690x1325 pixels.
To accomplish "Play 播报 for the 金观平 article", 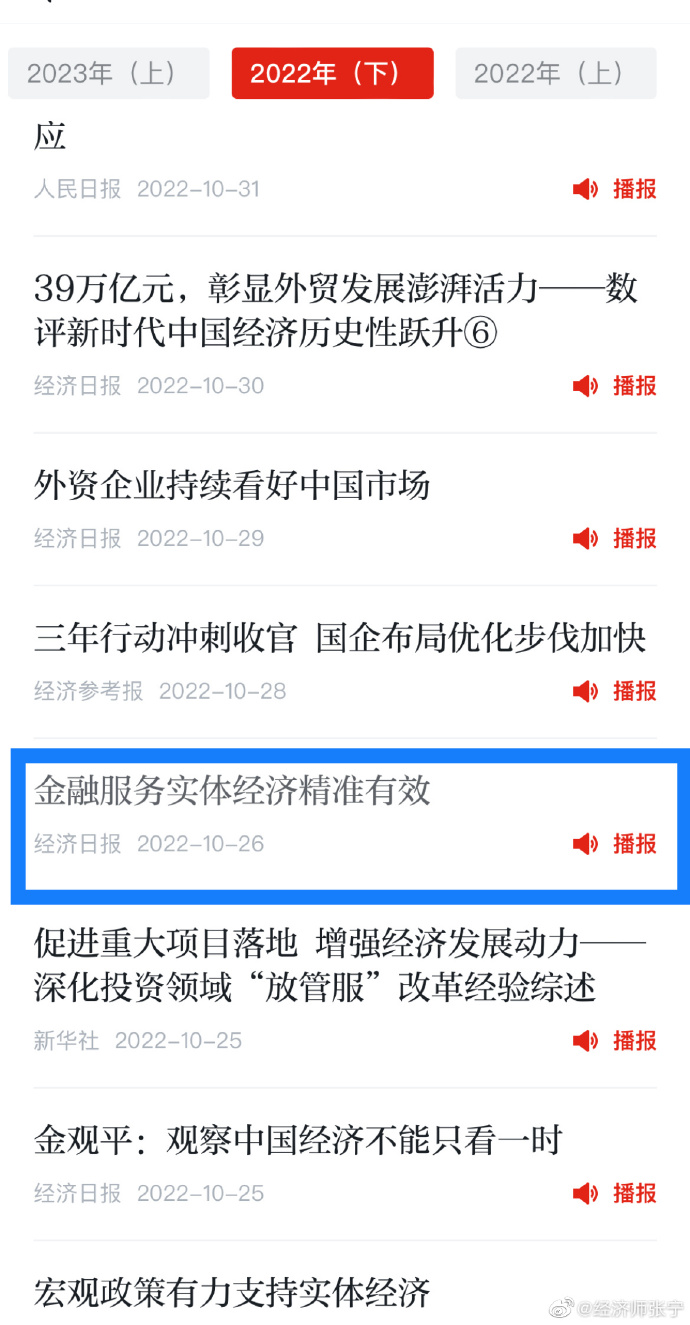I will tap(615, 1193).
